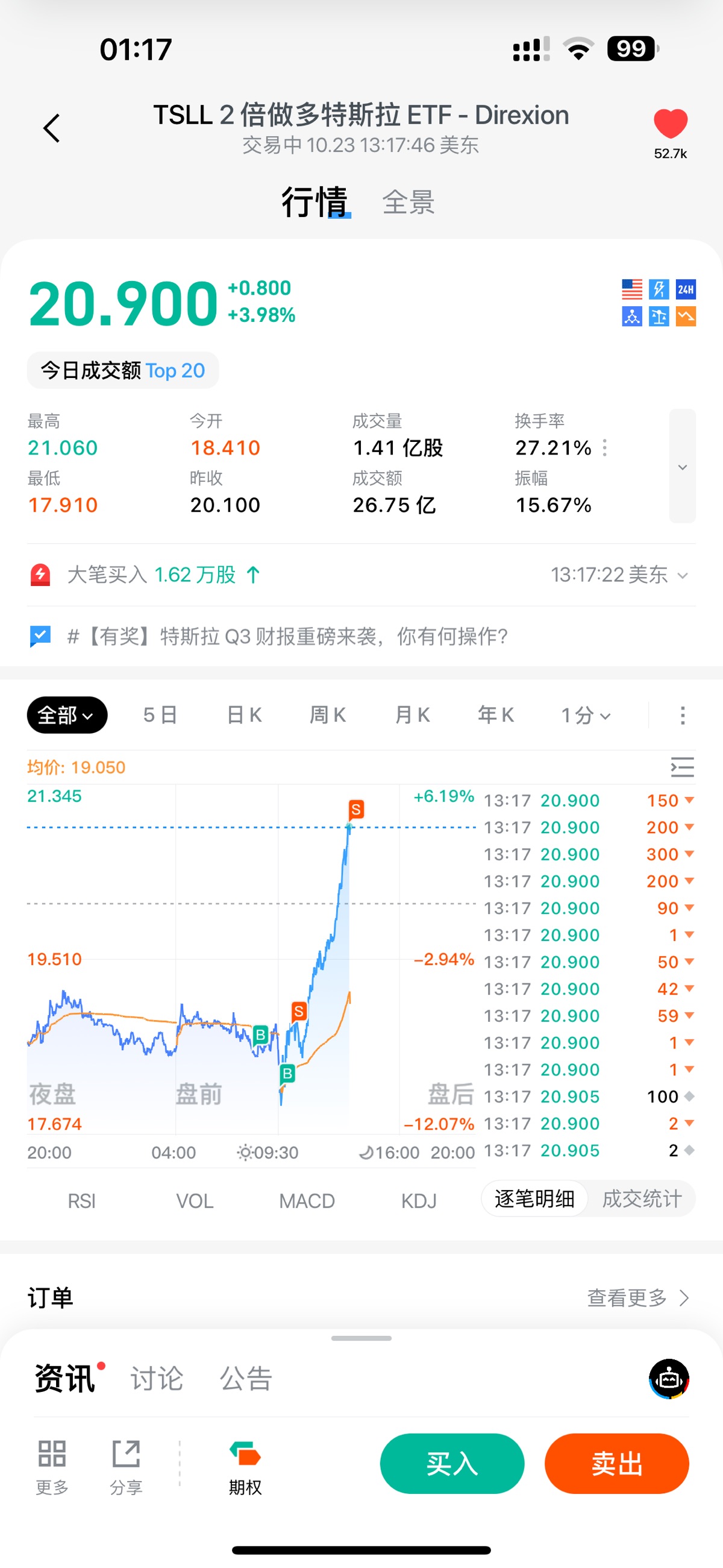
Task: Switch chart to 日K
Action: [244, 715]
